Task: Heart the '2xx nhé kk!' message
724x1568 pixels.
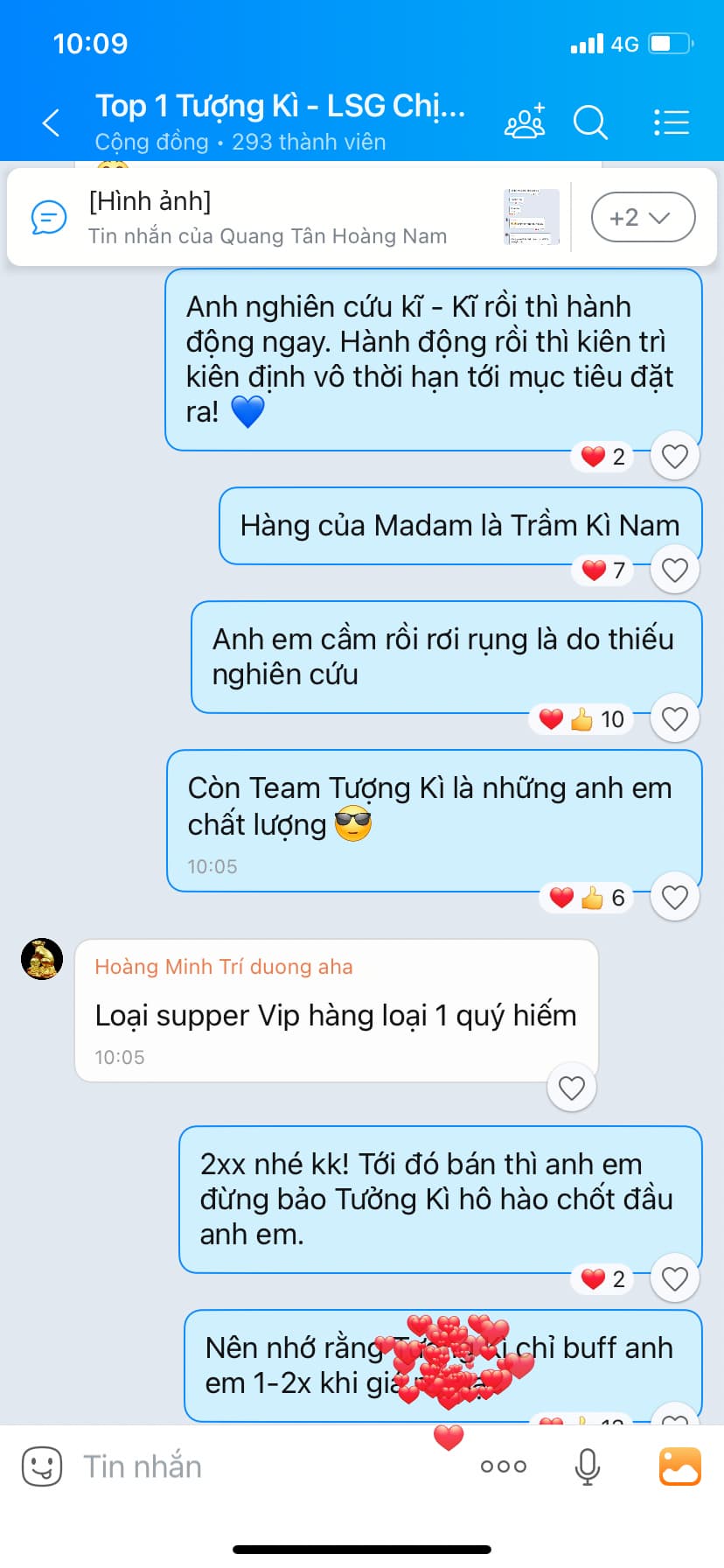Action: (x=674, y=1279)
